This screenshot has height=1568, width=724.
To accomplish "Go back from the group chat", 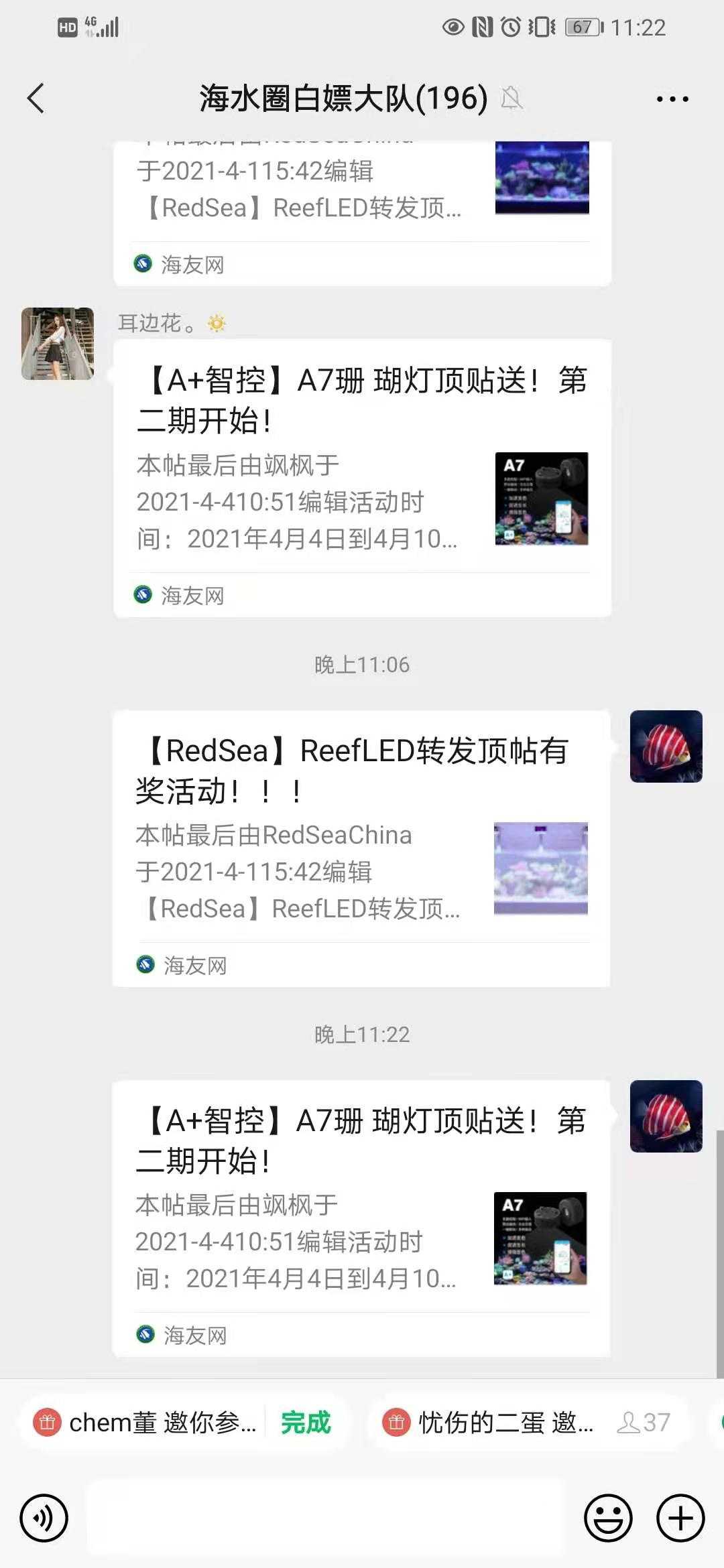I will pos(36,99).
